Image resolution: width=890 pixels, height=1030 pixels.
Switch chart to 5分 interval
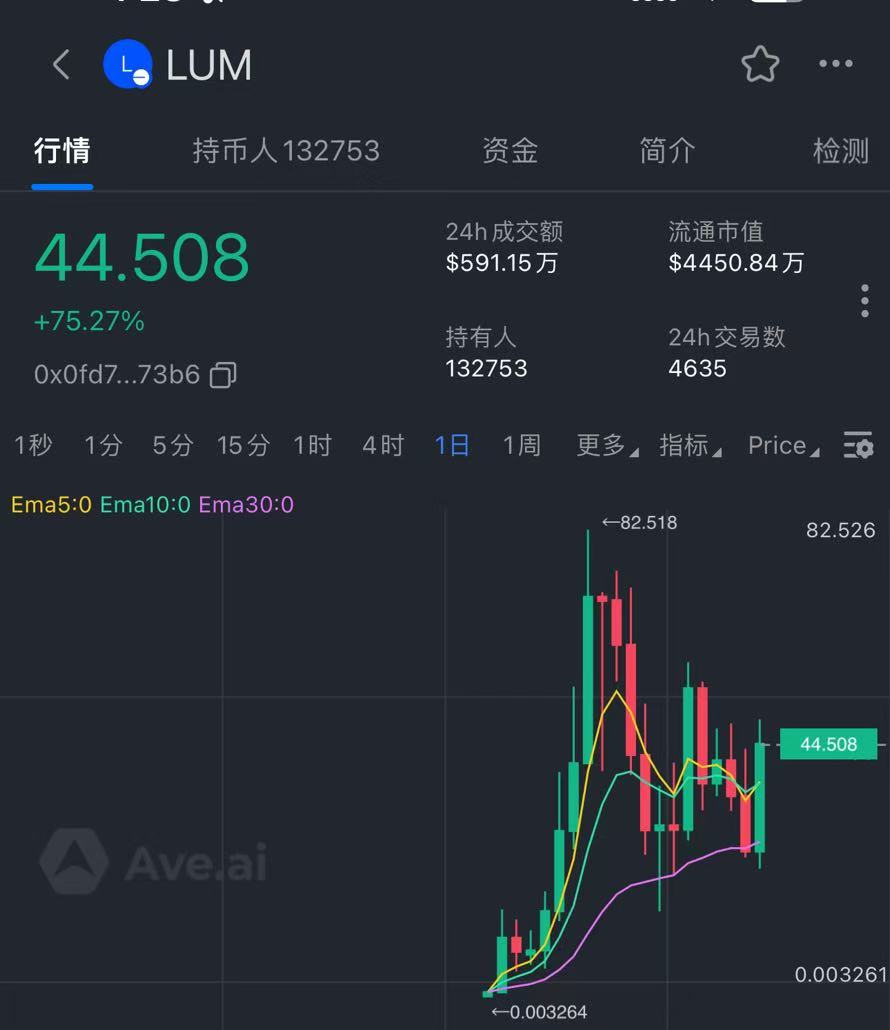[x=172, y=445]
